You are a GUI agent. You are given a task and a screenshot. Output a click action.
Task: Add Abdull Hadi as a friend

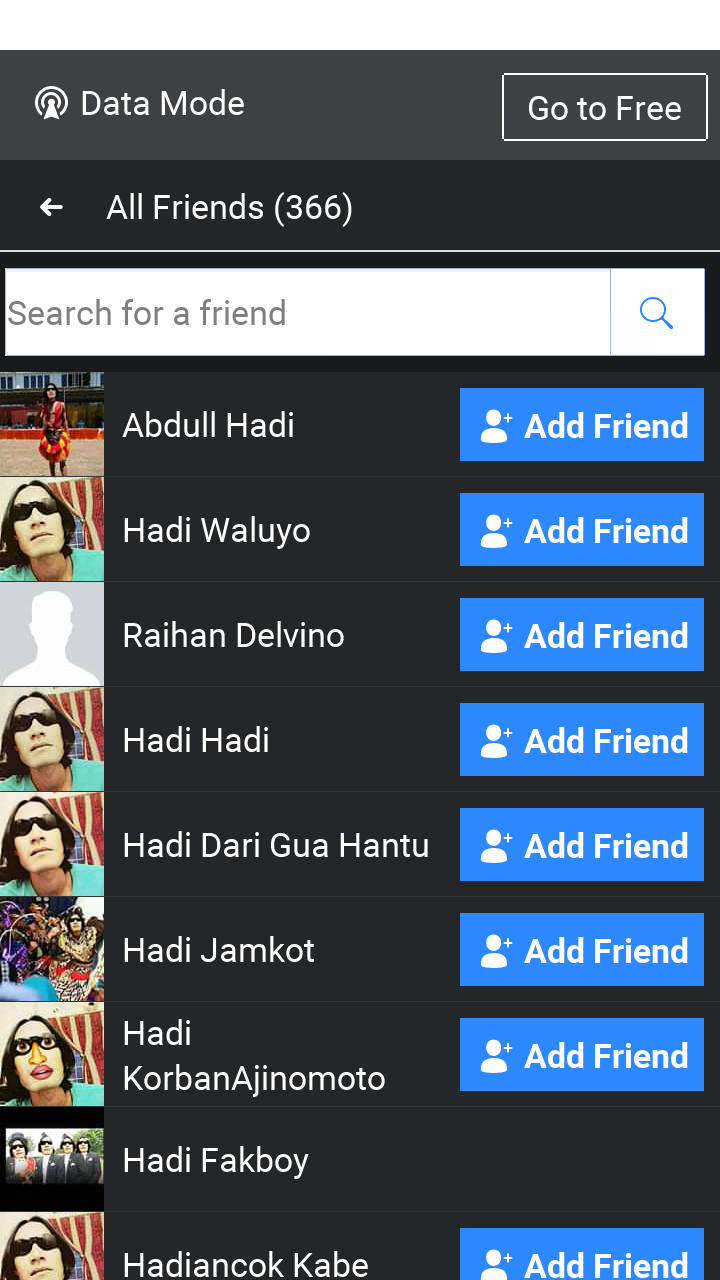[582, 425]
